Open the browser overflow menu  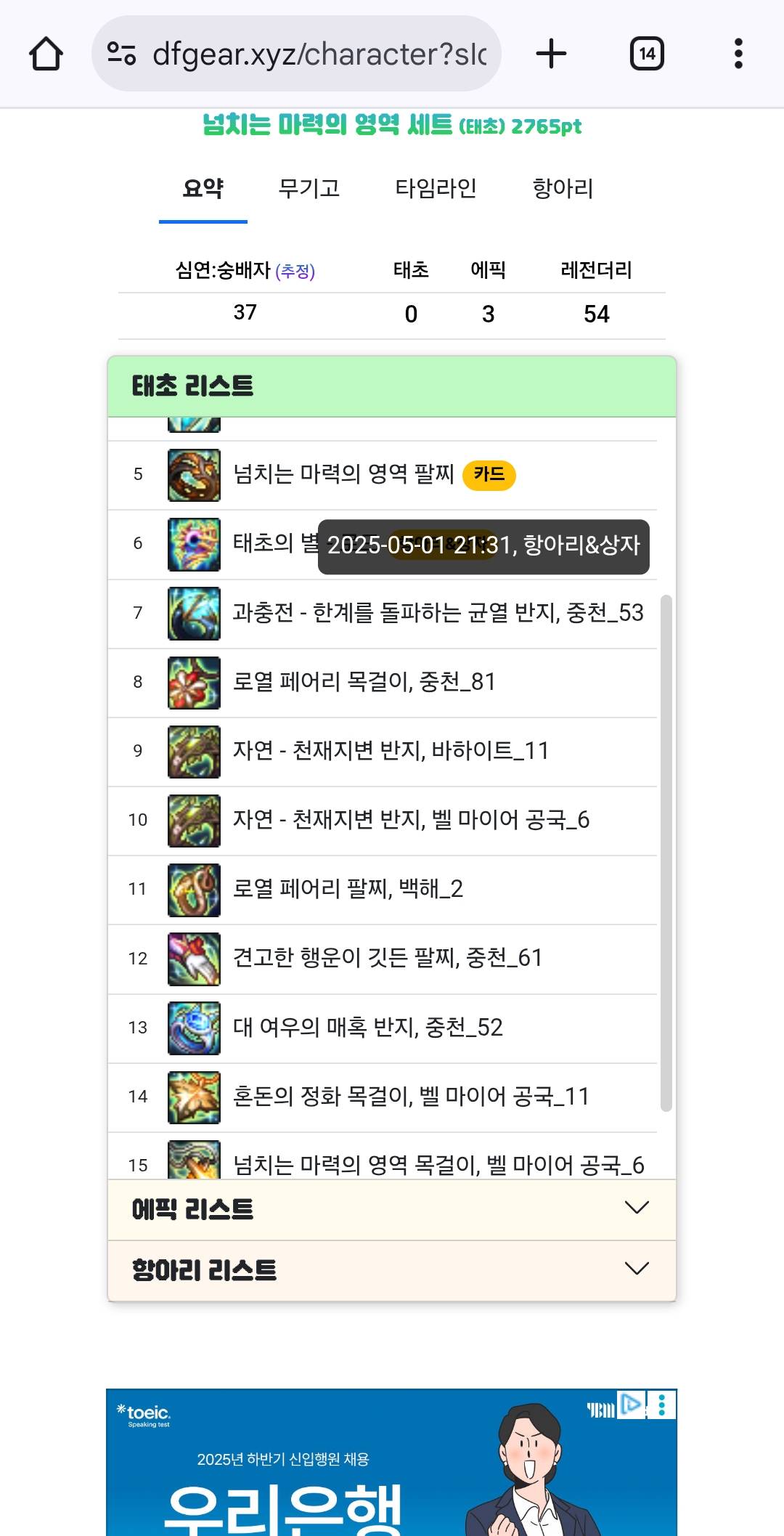click(738, 54)
